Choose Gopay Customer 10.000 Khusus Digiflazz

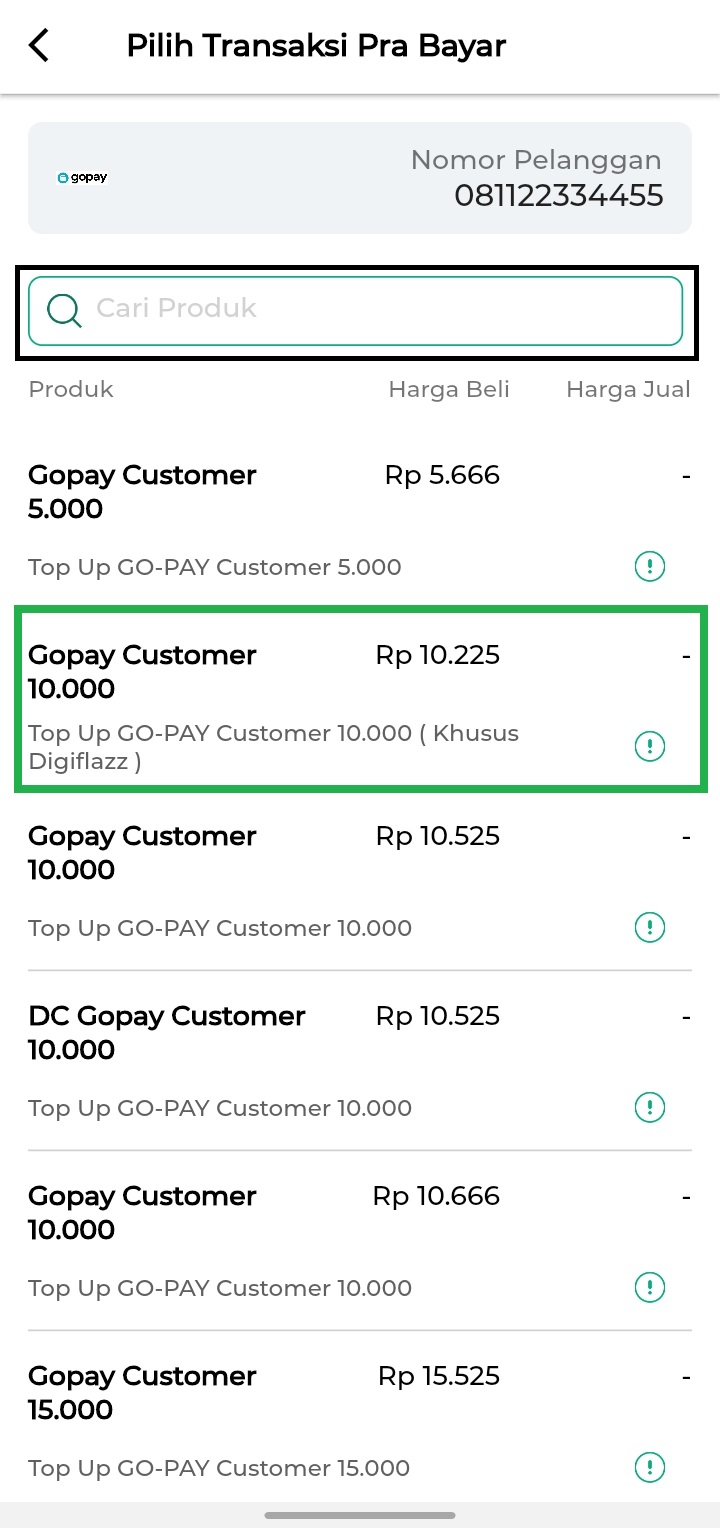(360, 698)
